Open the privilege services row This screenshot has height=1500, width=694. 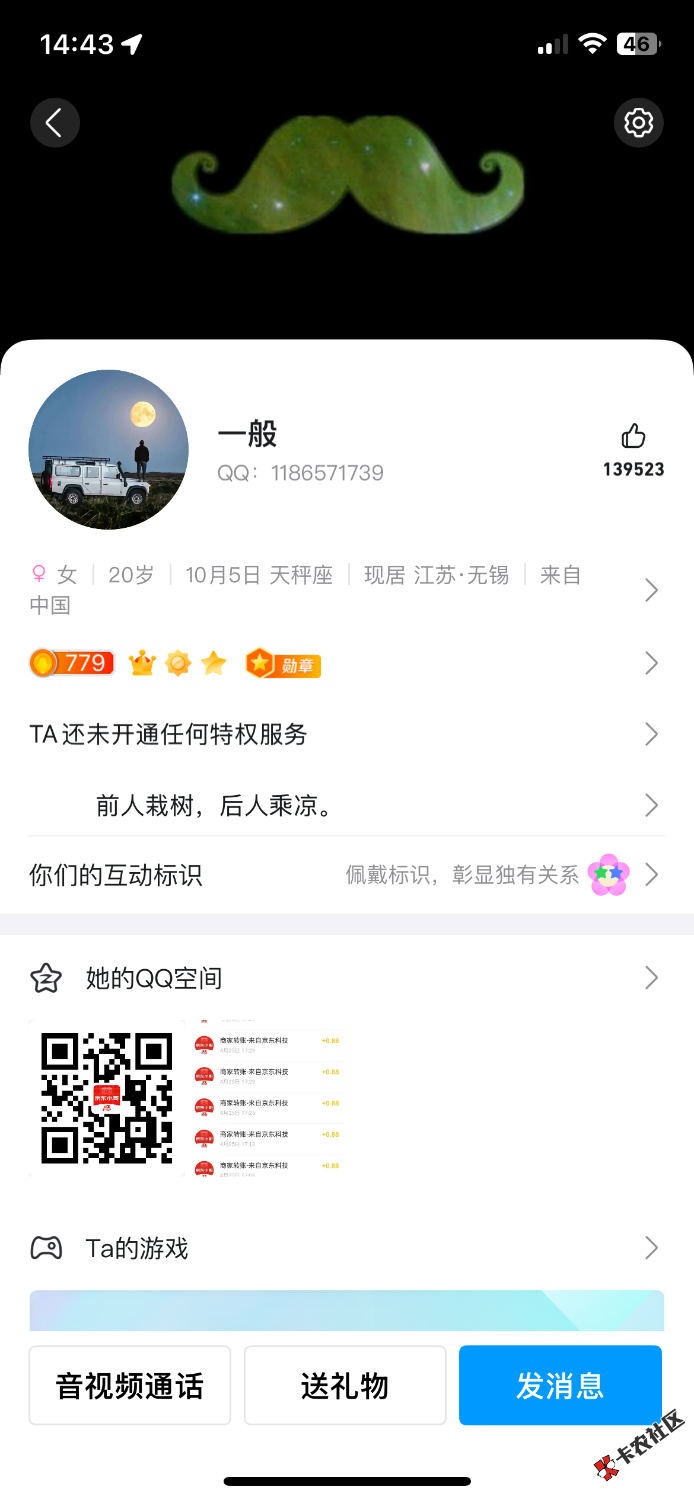point(340,734)
